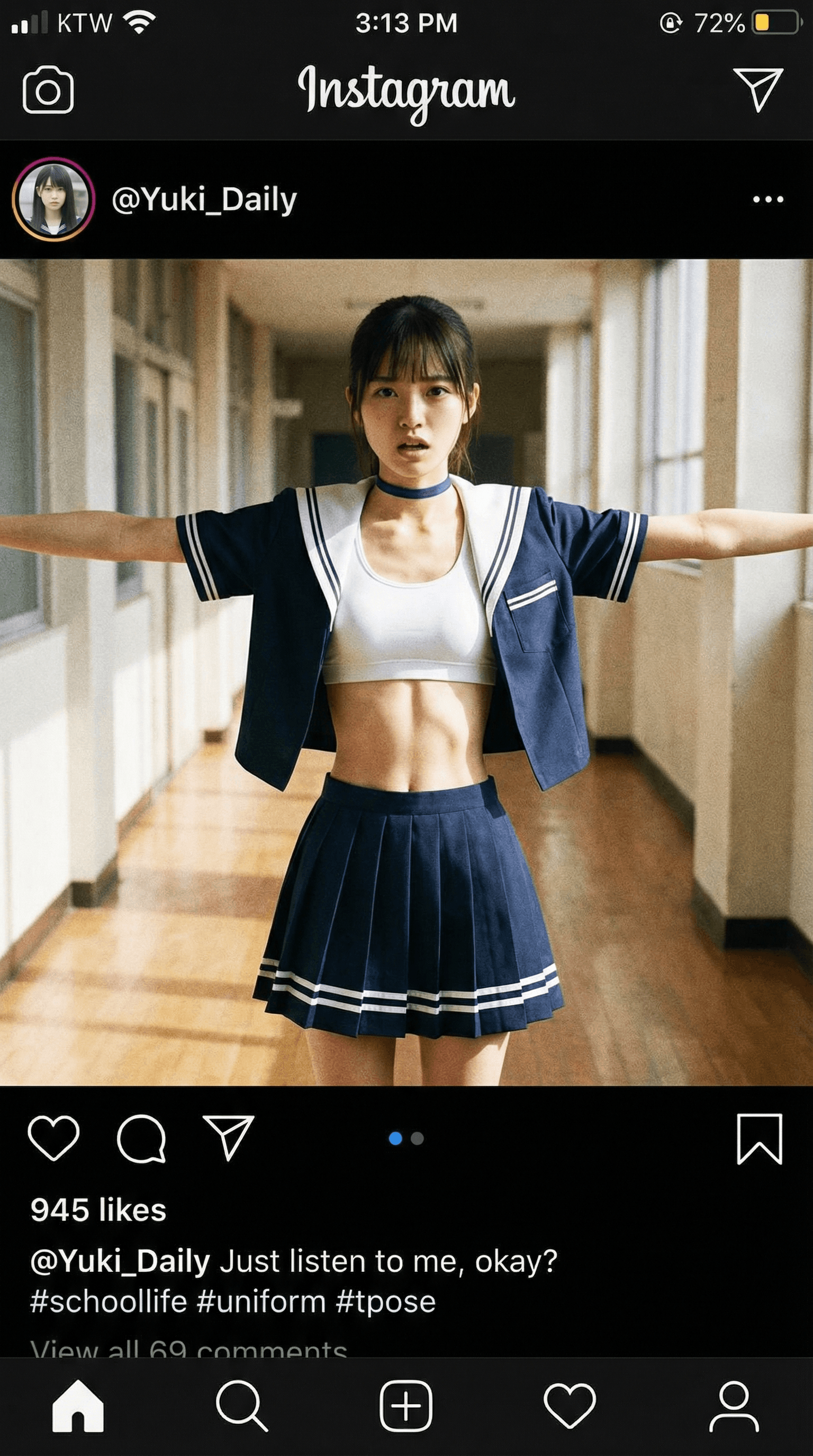Switch to the Search tab
Viewport: 813px width, 1456px height.
(x=241, y=1406)
